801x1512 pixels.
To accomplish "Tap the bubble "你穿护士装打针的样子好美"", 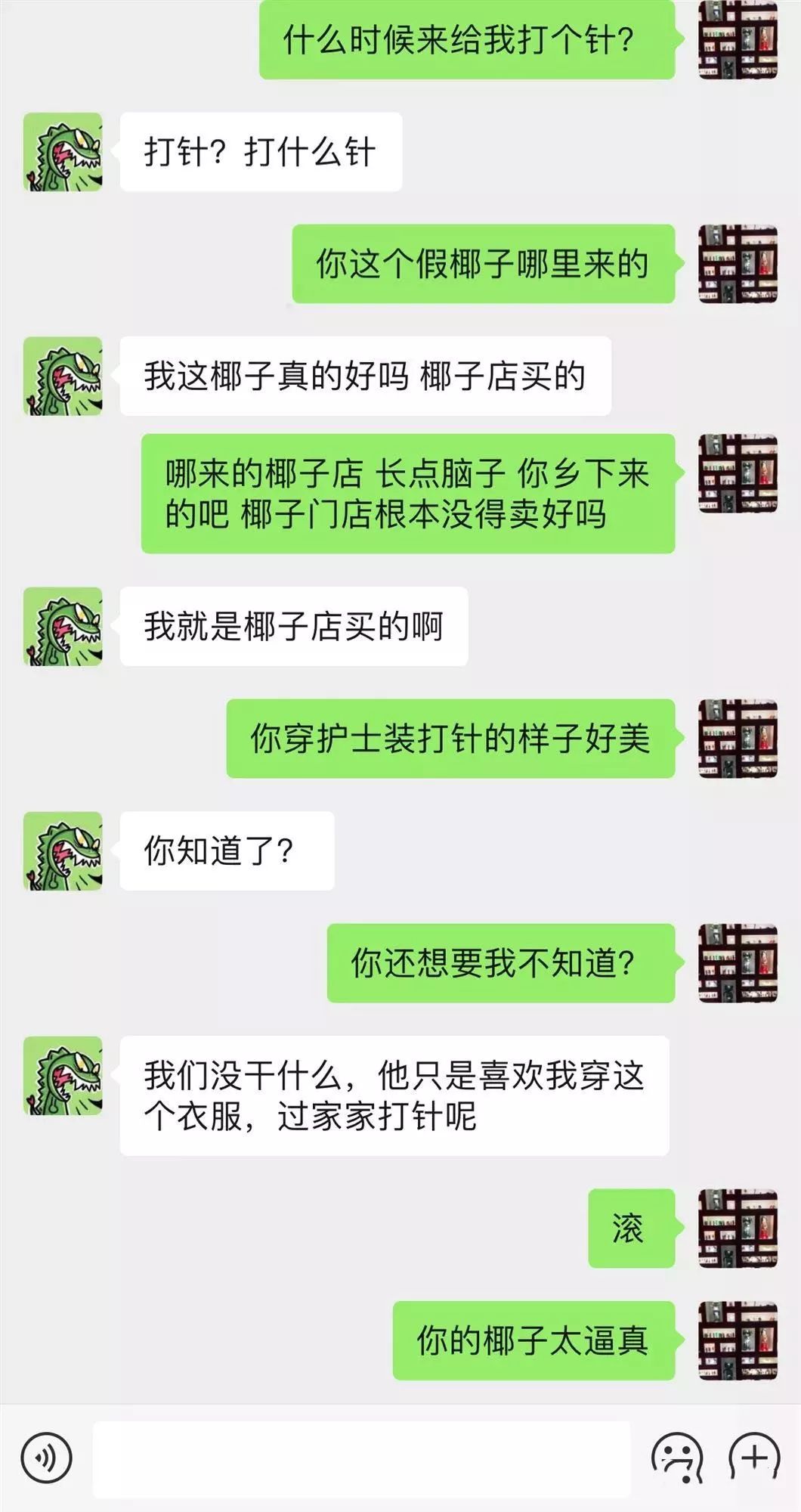I will point(453,742).
